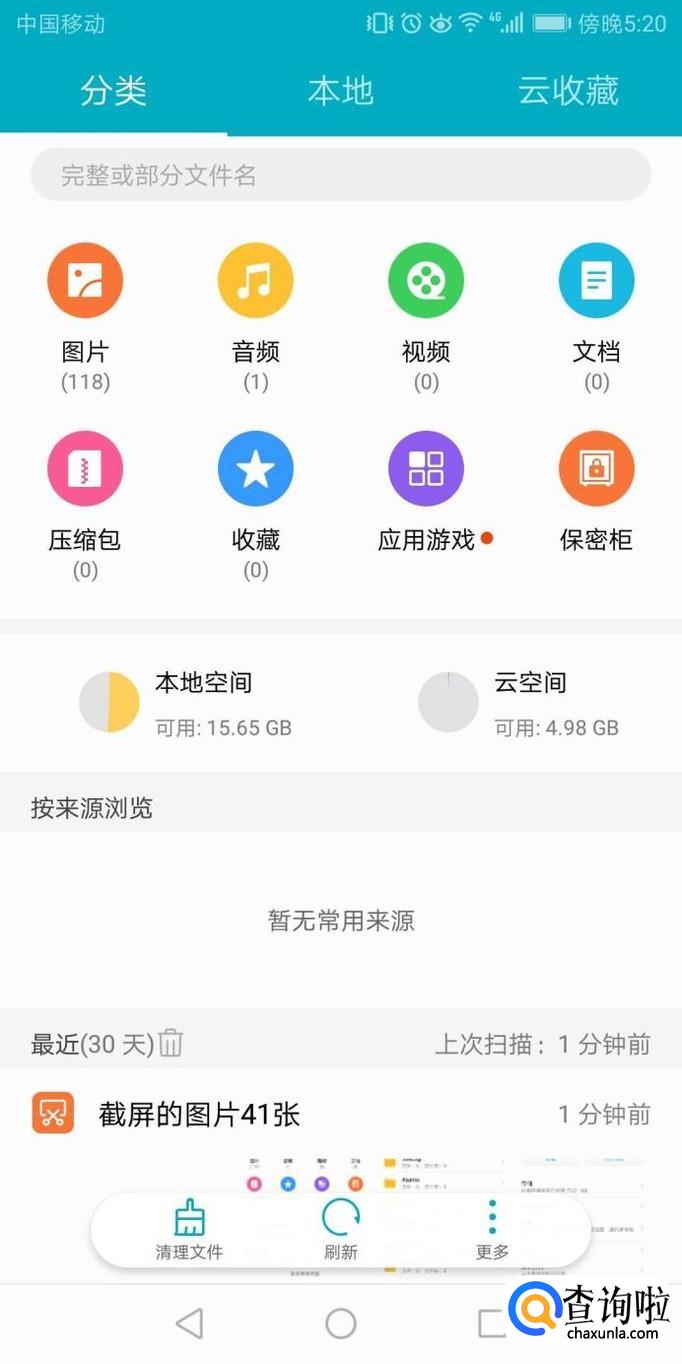682x1364 pixels.
Task: Clear recent list with the trash icon
Action: 171,1043
